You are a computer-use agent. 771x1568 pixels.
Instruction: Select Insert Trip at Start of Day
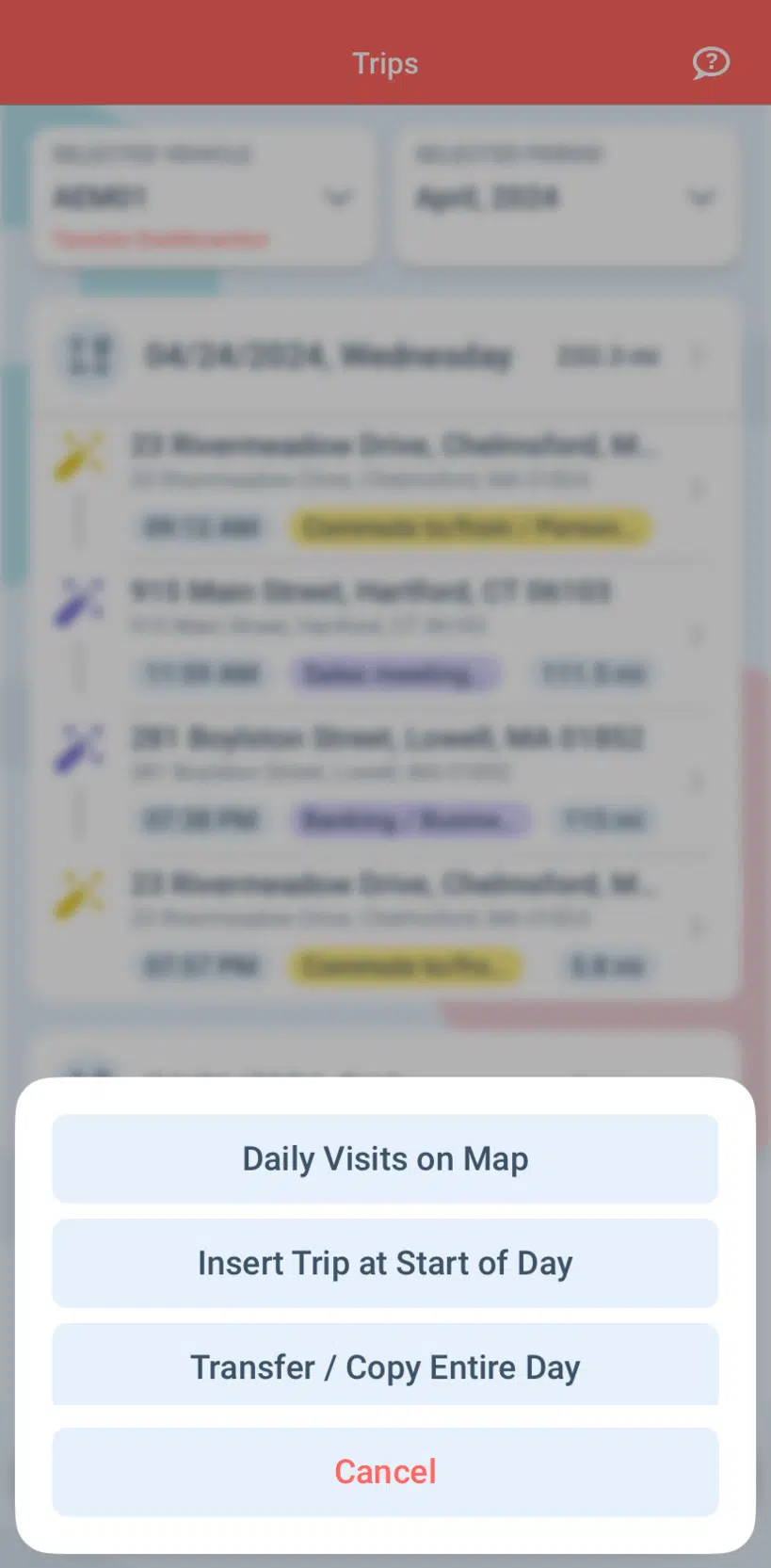[x=385, y=1263]
